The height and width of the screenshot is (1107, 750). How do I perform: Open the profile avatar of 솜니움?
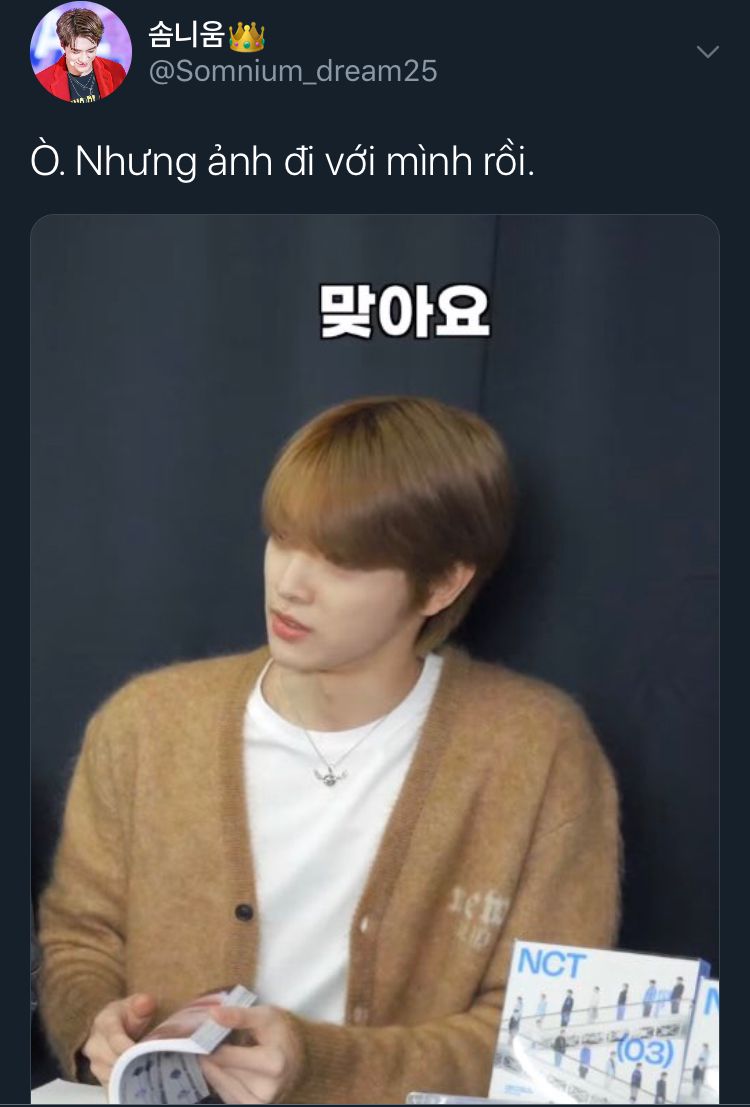coord(80,52)
